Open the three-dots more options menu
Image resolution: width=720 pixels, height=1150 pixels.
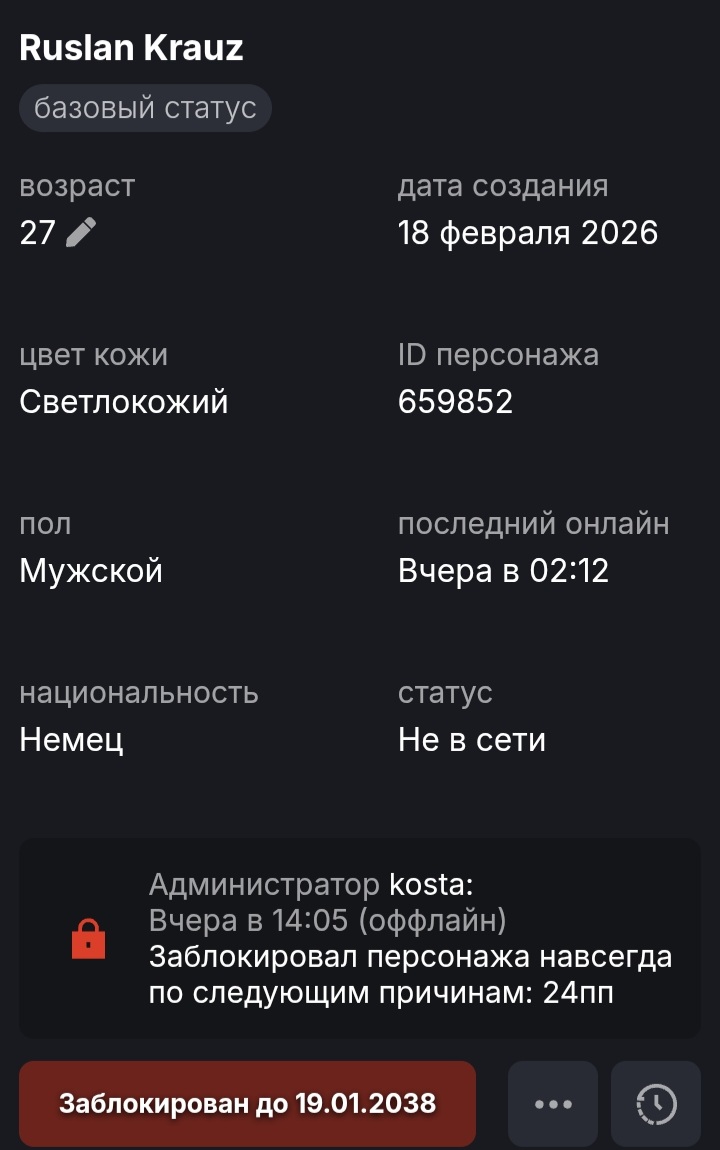point(553,1104)
